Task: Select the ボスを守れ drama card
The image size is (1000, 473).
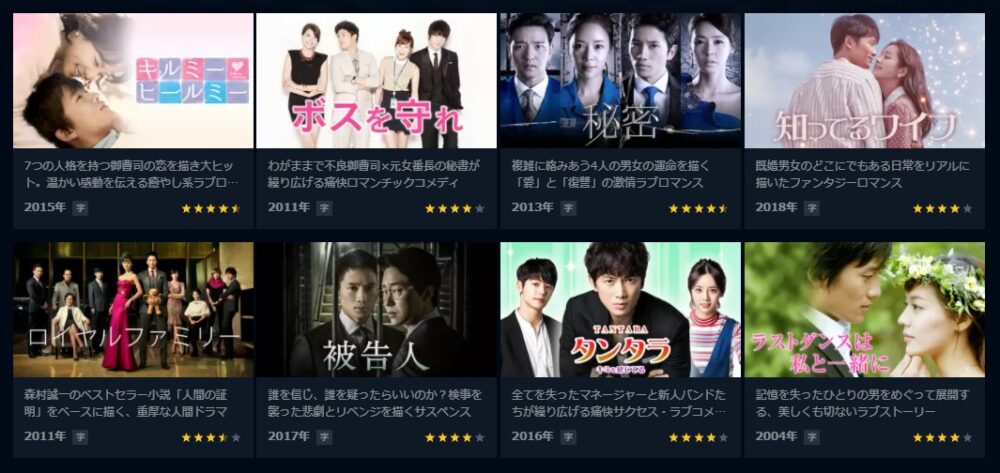Action: (376, 81)
